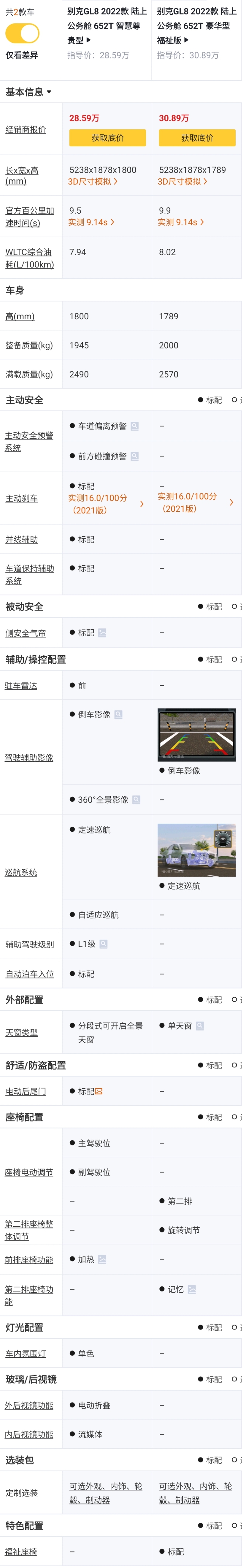Open 3D尺寸模拟 for 5238x1878x1800
Viewport: 242px width, 1568px height.
[x=92, y=181]
